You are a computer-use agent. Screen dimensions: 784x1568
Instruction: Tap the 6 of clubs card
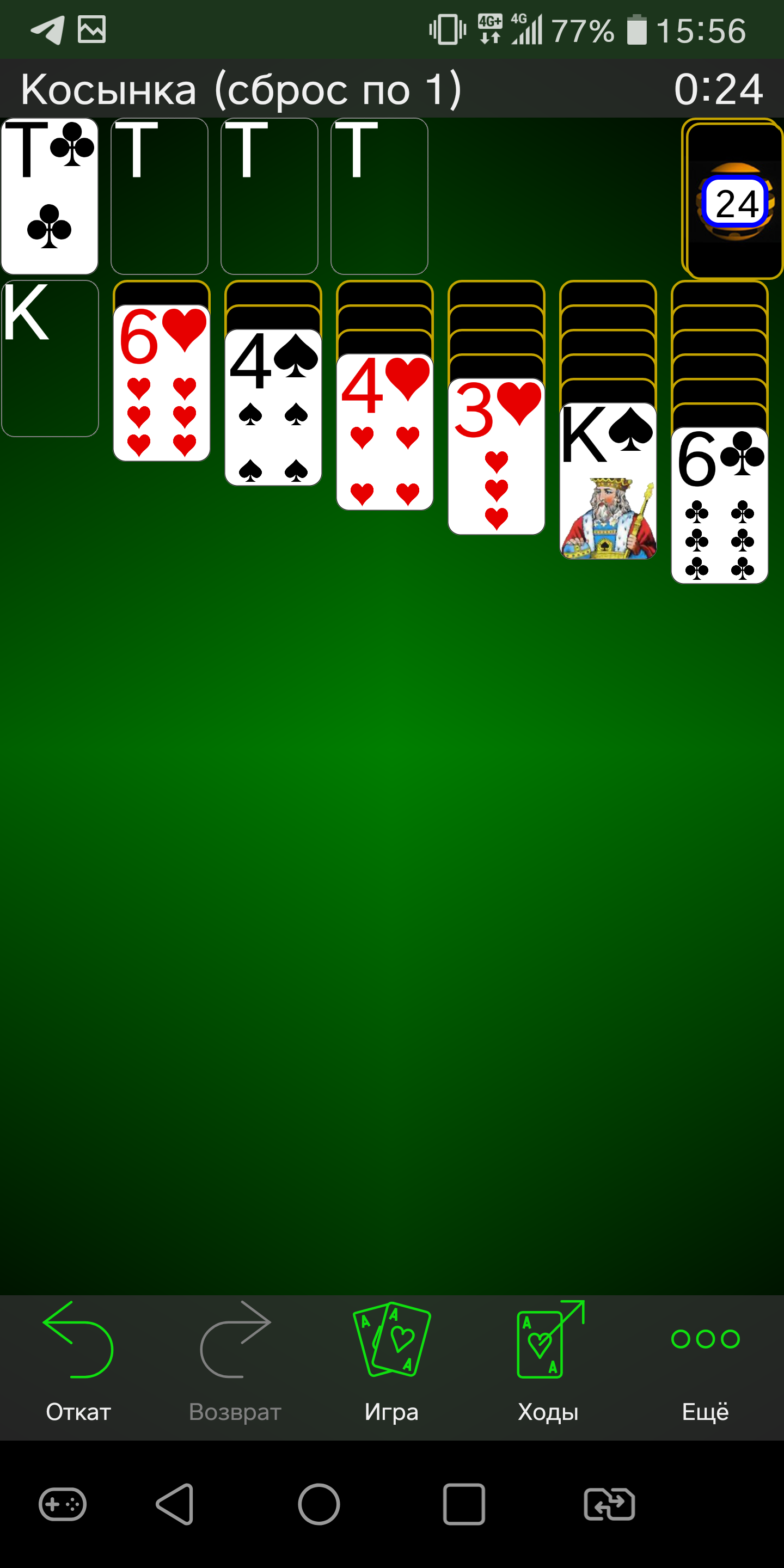719,505
